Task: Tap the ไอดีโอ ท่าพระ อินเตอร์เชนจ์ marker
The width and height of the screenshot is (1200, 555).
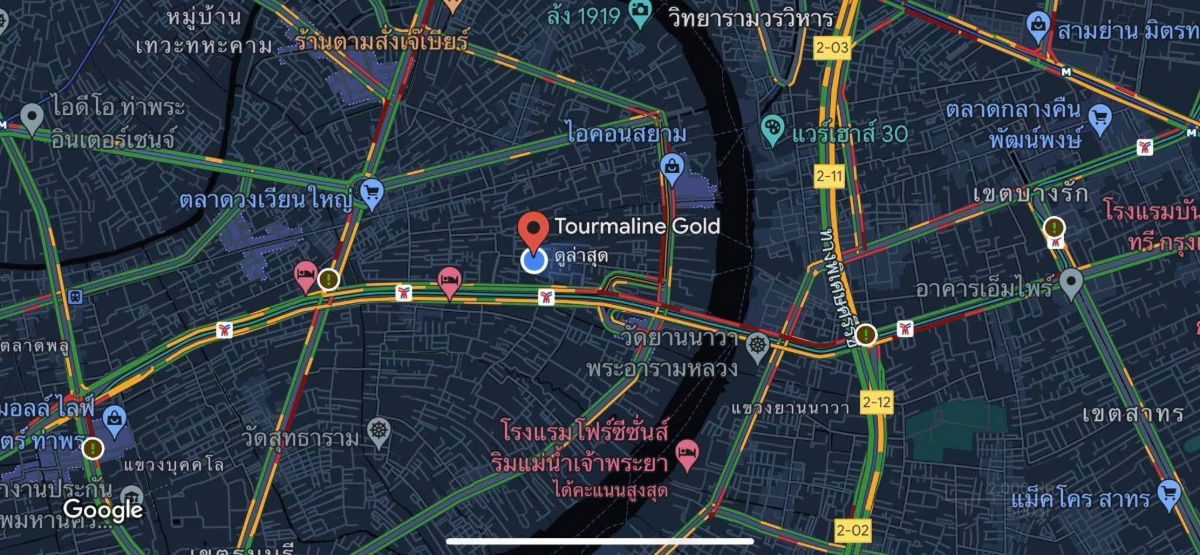Action: 32,119
